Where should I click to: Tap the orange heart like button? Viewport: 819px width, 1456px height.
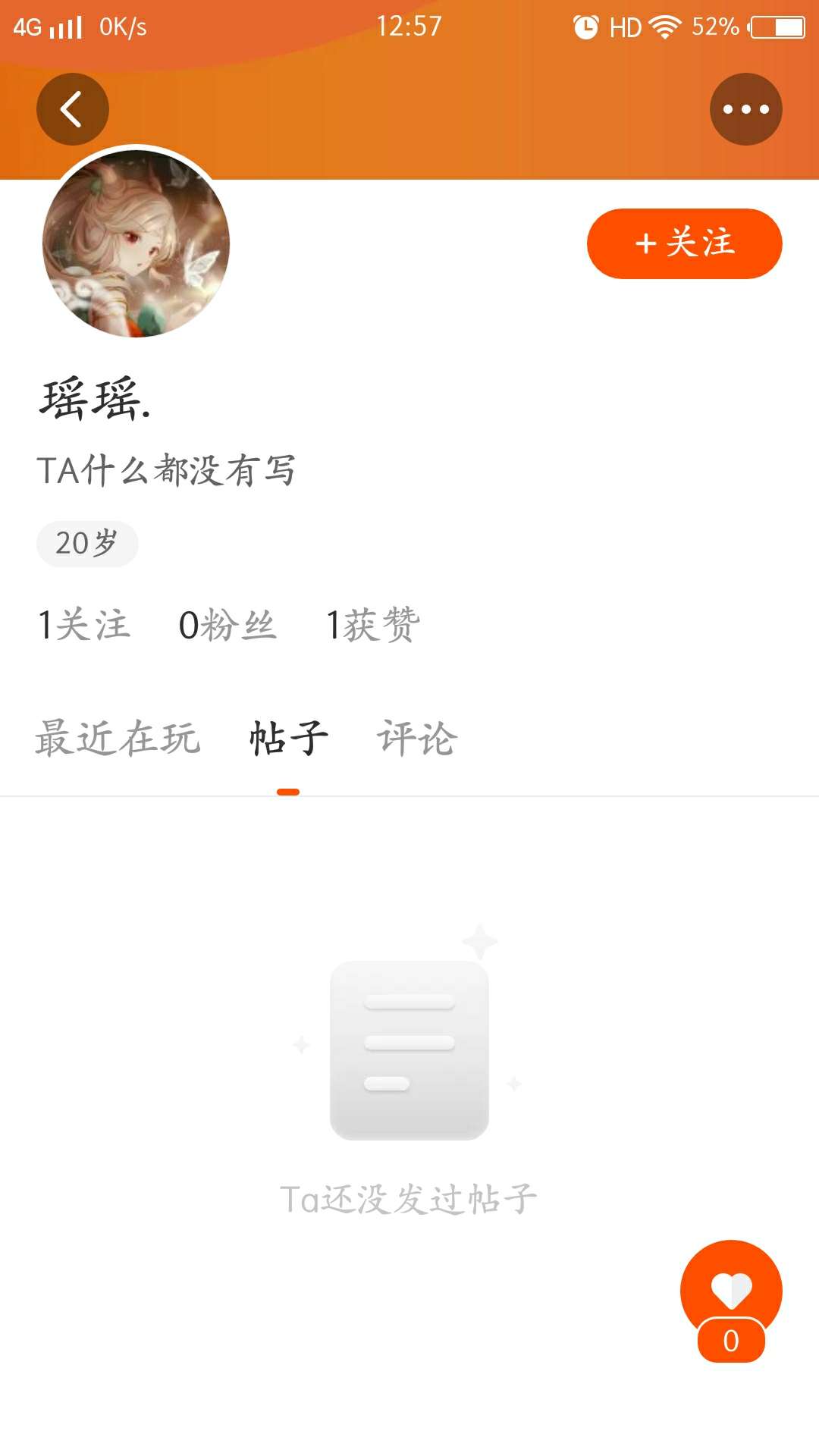pyautogui.click(x=730, y=1291)
